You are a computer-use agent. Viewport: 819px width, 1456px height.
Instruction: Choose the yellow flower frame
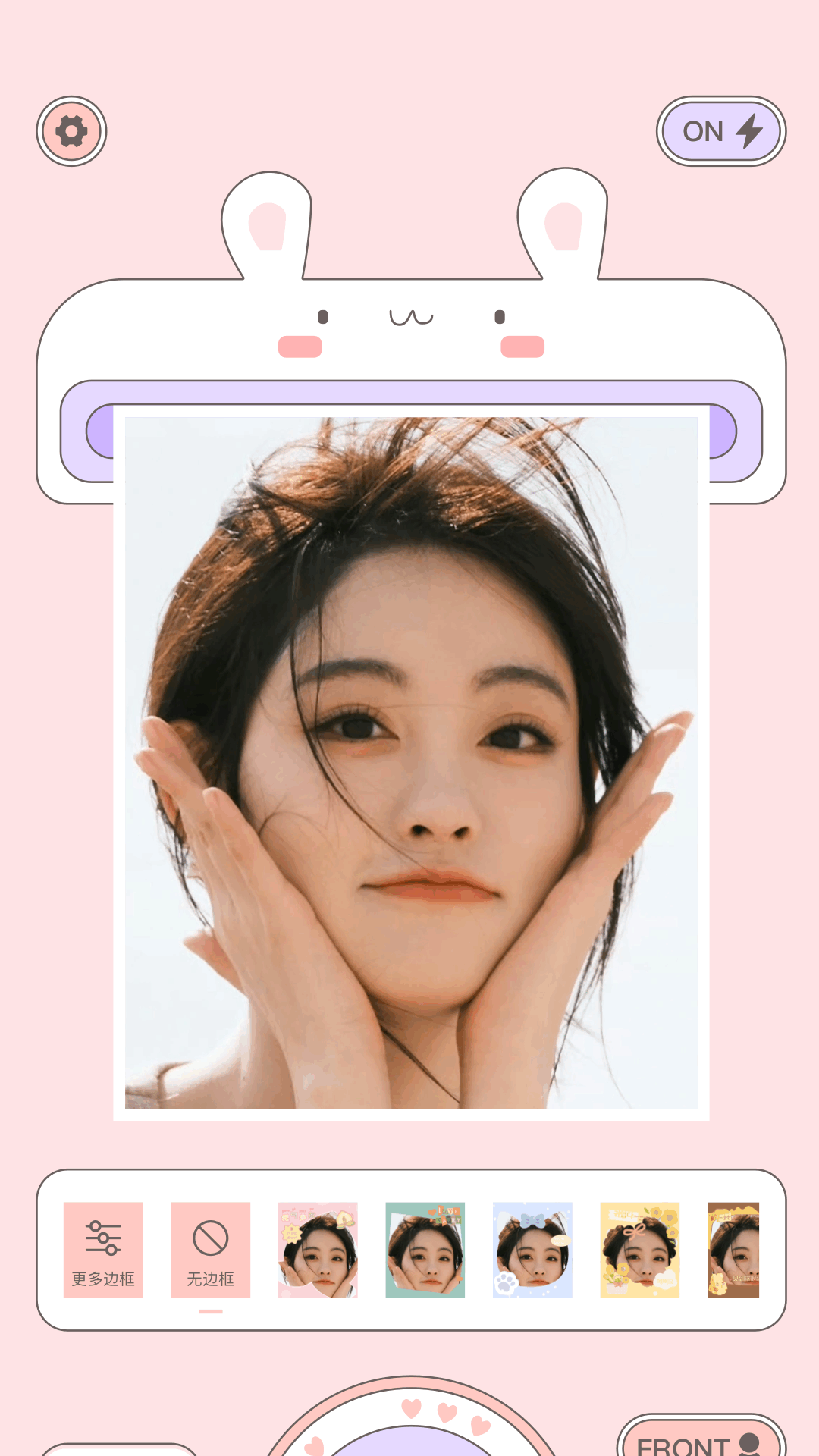(639, 1249)
